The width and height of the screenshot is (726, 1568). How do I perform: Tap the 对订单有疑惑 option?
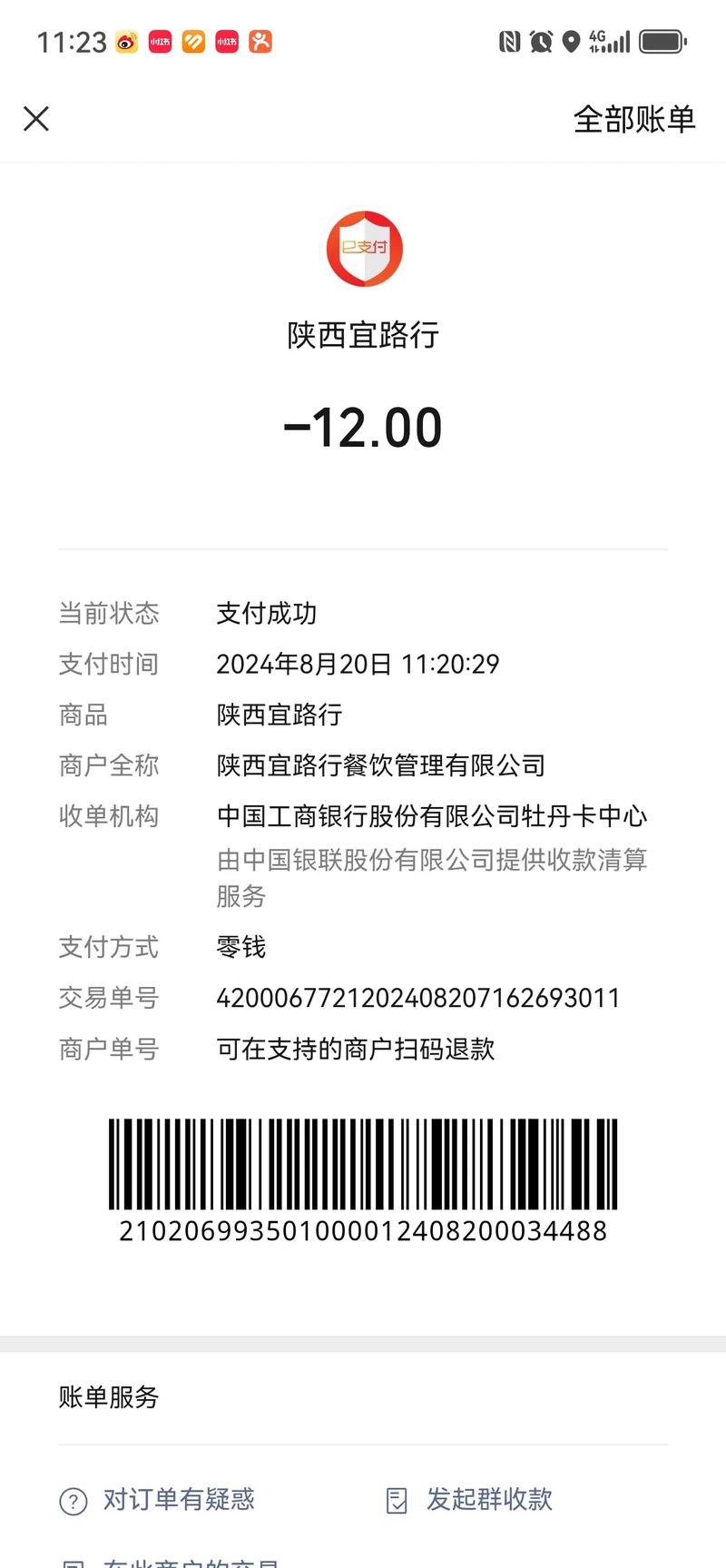click(178, 1502)
